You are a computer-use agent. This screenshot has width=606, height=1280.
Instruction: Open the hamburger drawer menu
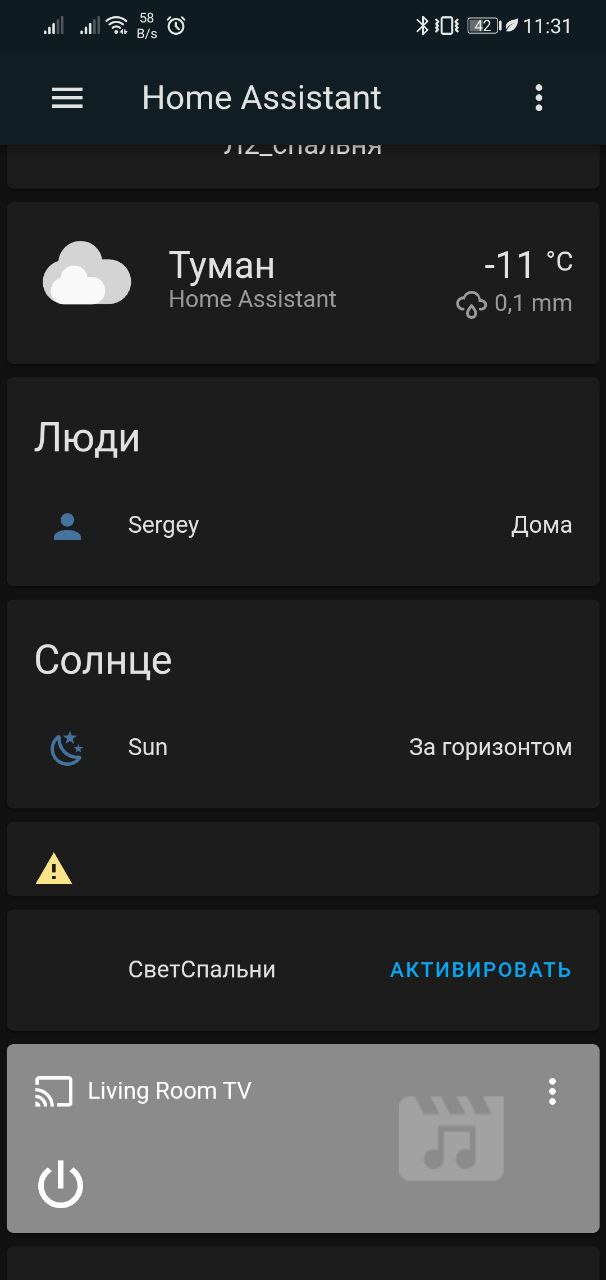pos(67,97)
